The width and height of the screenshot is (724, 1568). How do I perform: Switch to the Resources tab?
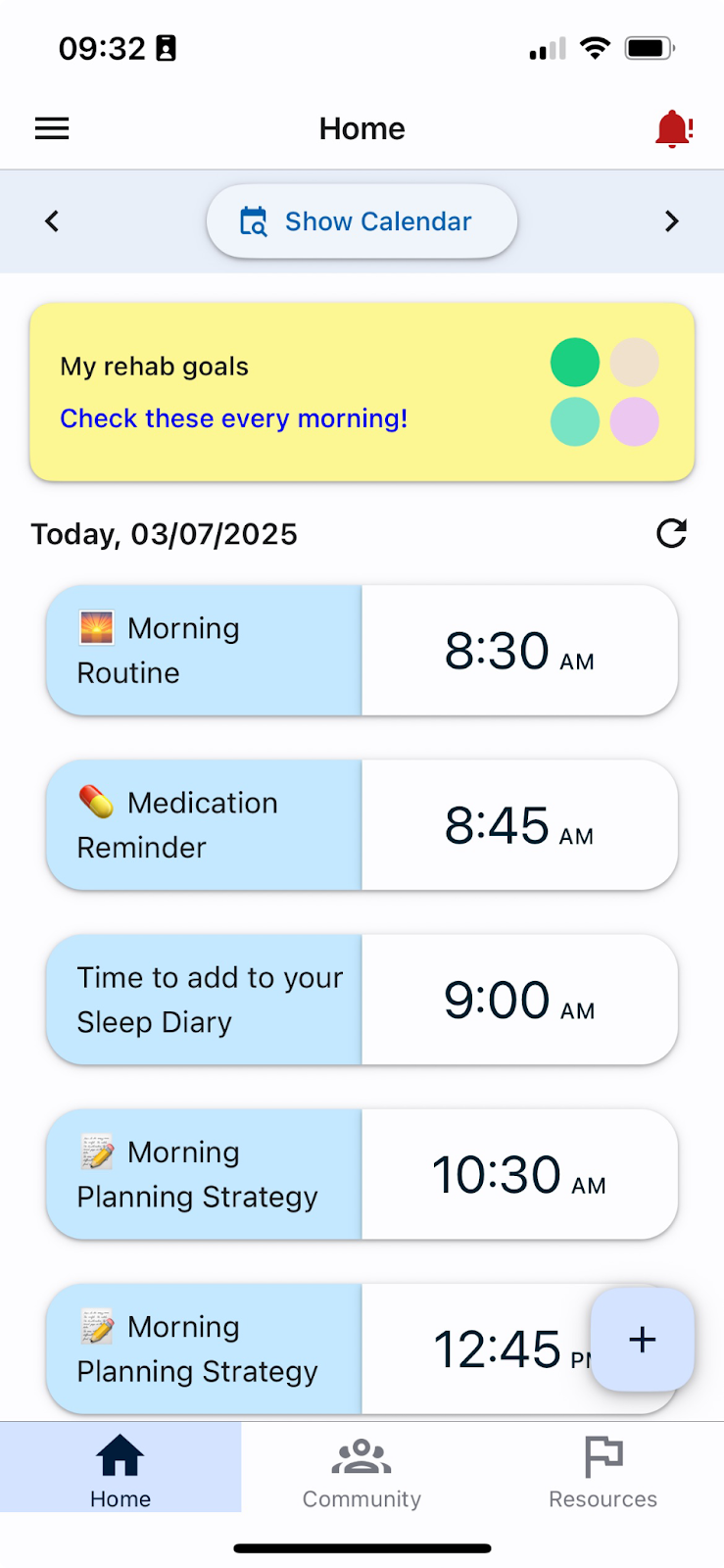click(603, 1467)
